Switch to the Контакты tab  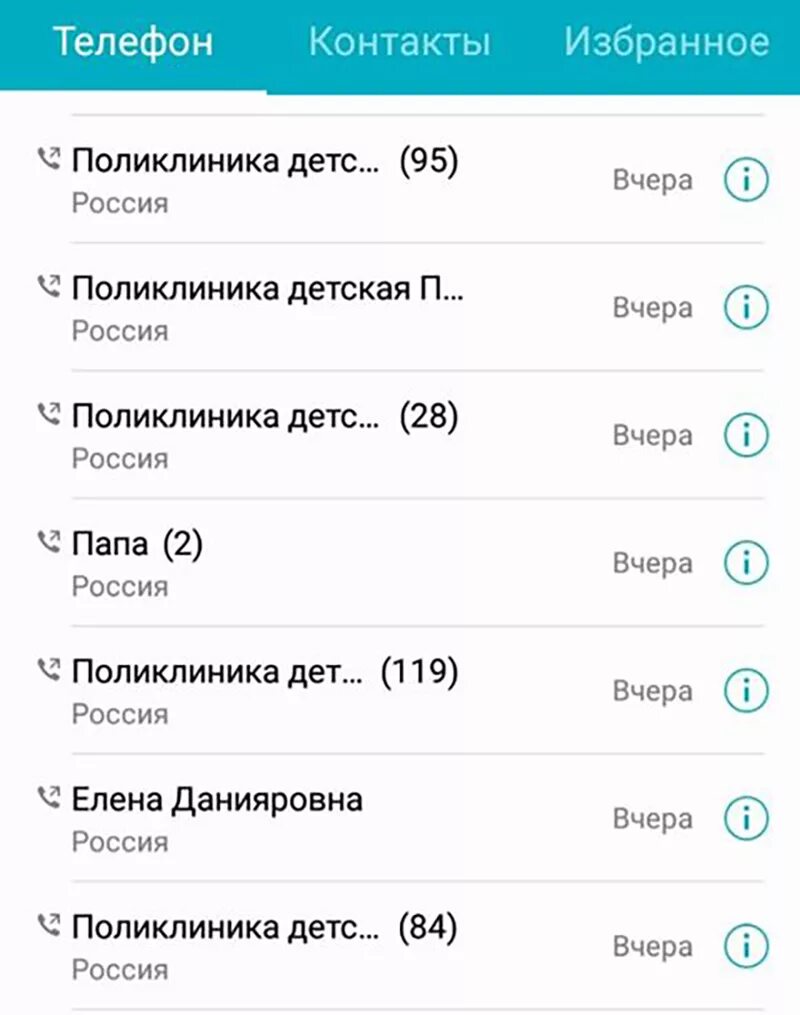(x=399, y=42)
